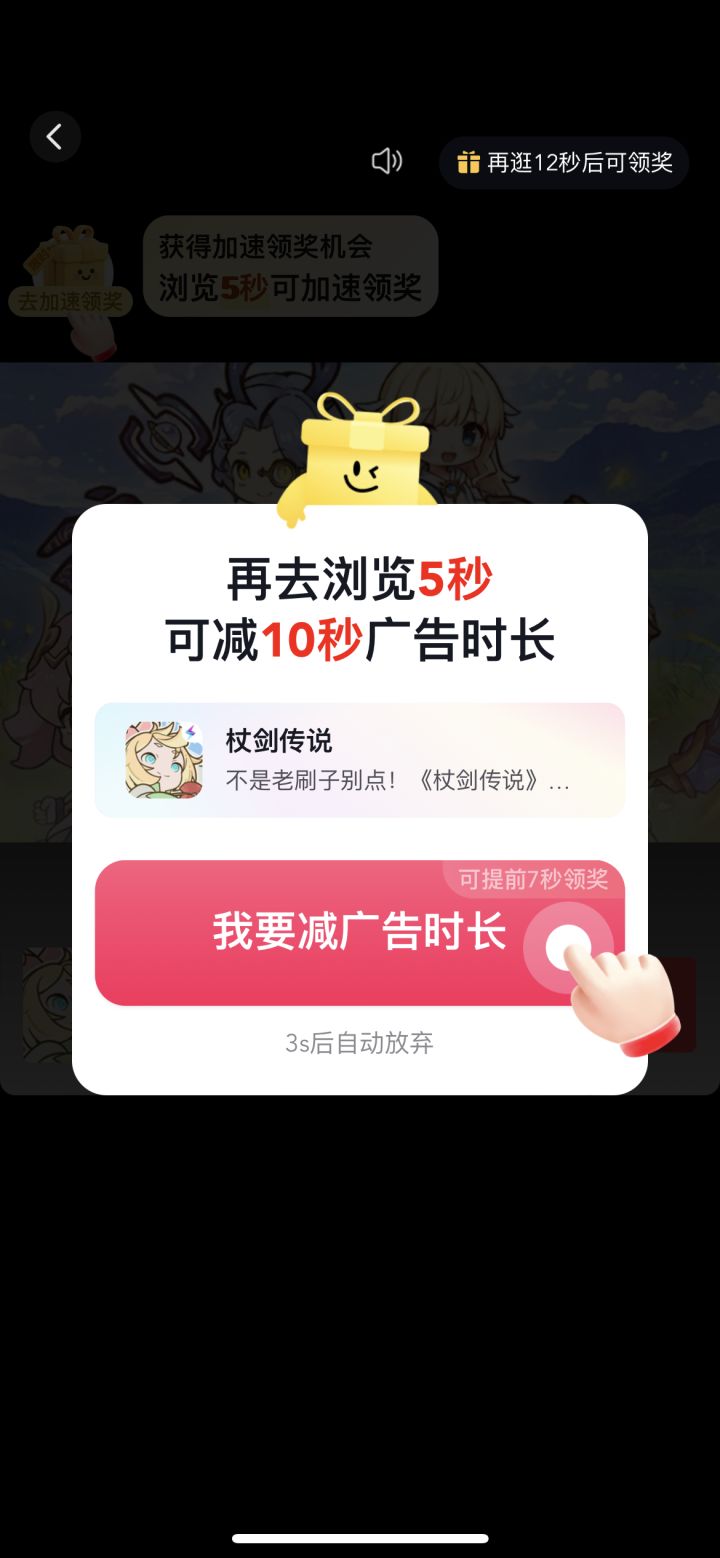Tap the 3s后自动放弃 countdown text

click(360, 1043)
